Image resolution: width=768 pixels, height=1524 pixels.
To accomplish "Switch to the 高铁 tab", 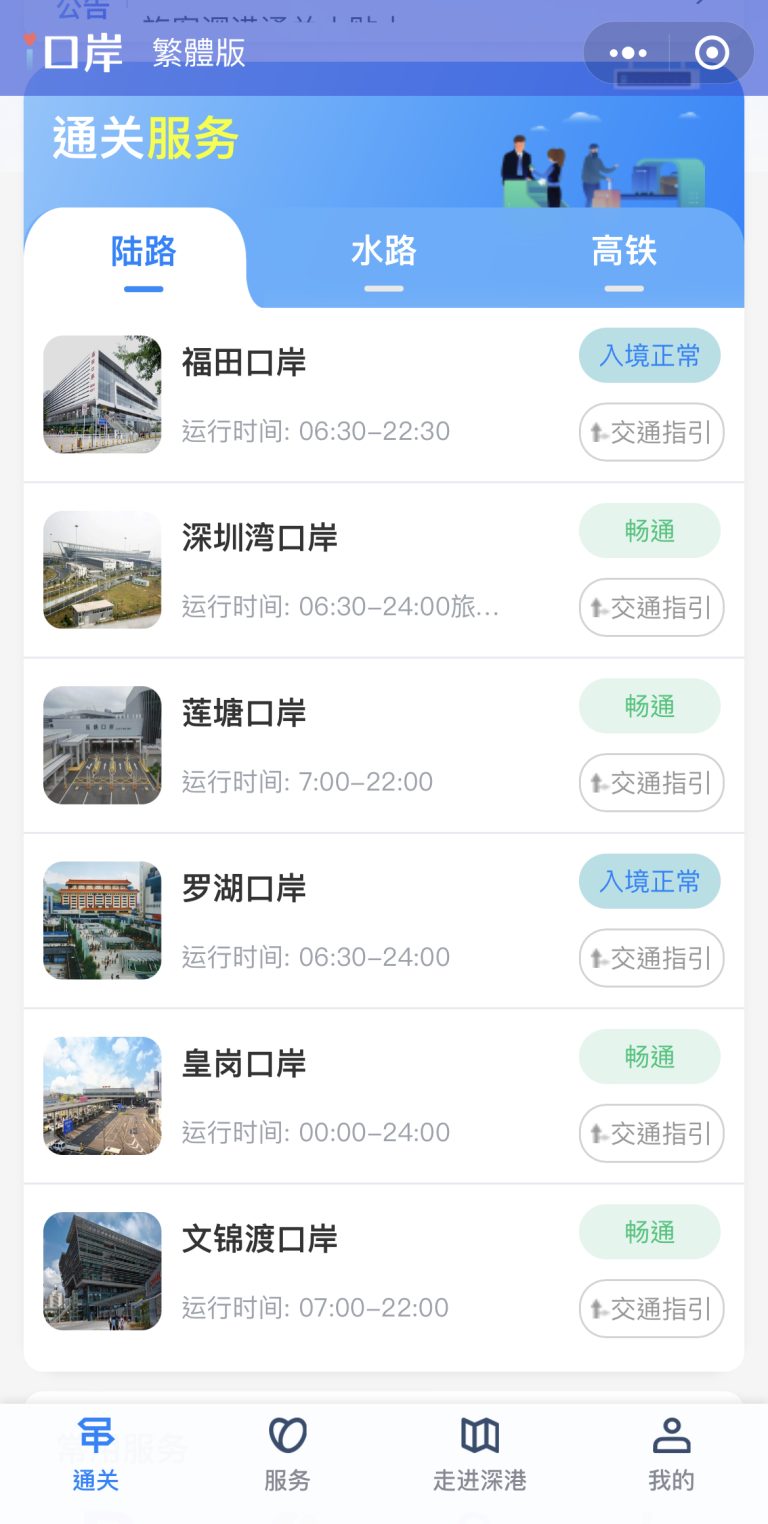I will coord(622,253).
